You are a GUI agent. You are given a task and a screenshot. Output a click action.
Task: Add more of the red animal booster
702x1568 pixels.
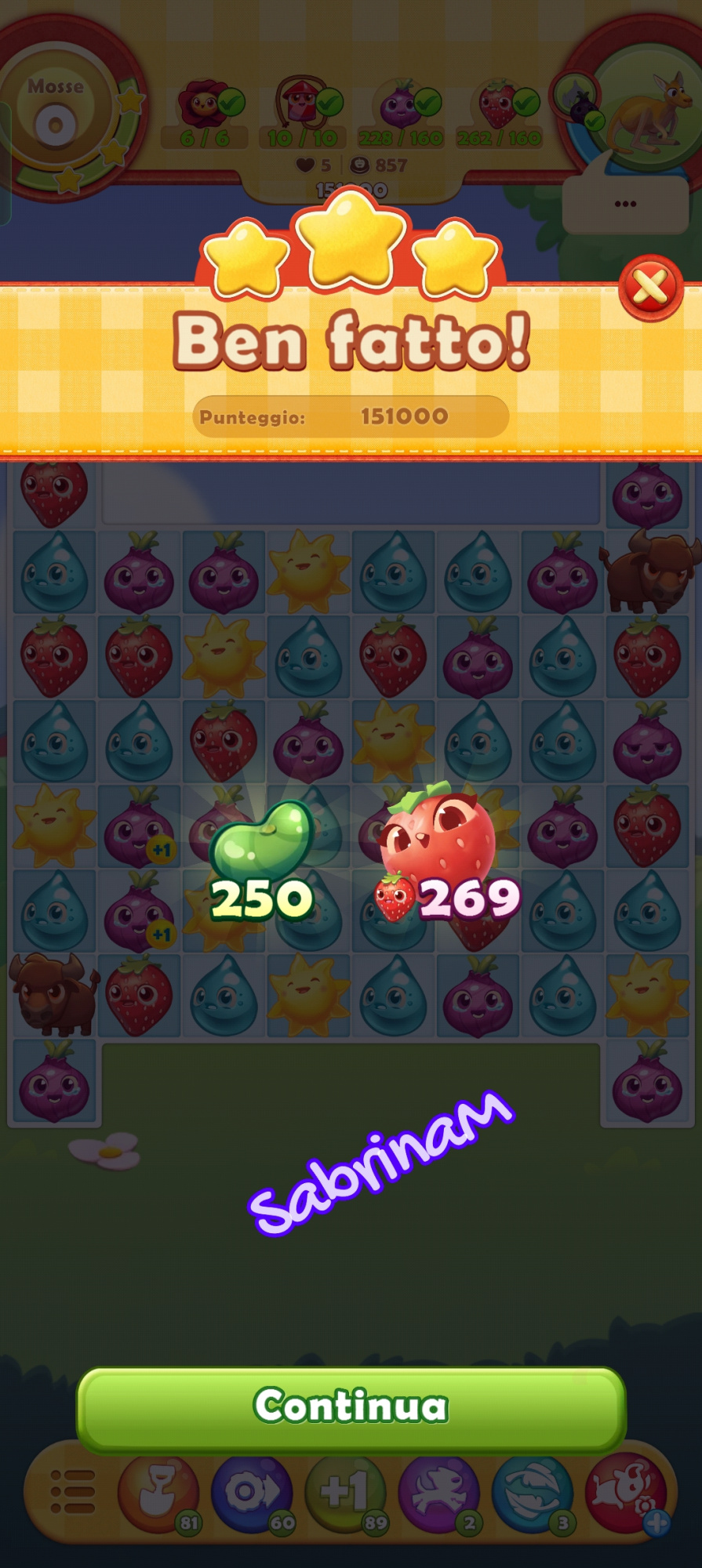pyautogui.click(x=656, y=1523)
